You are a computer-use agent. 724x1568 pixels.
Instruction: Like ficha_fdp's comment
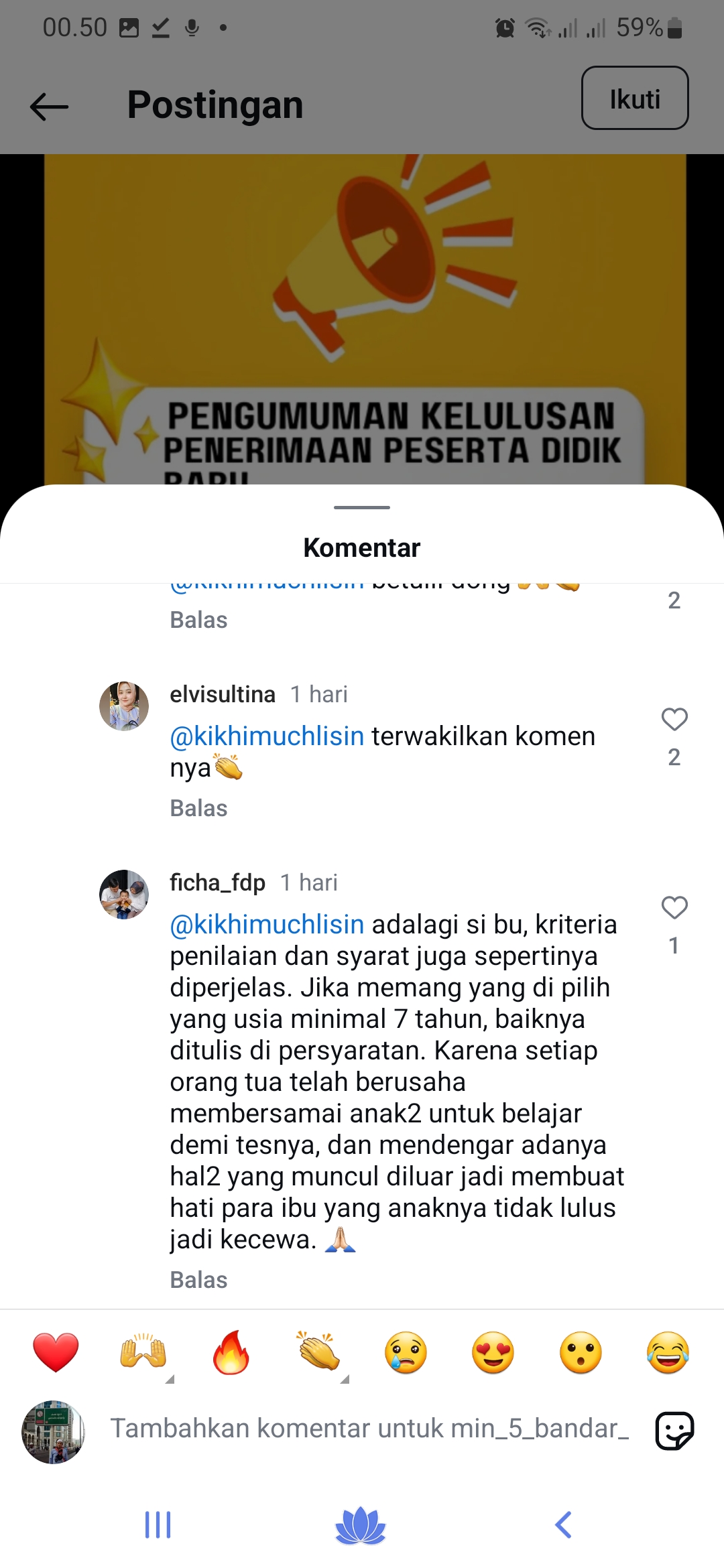click(x=674, y=908)
